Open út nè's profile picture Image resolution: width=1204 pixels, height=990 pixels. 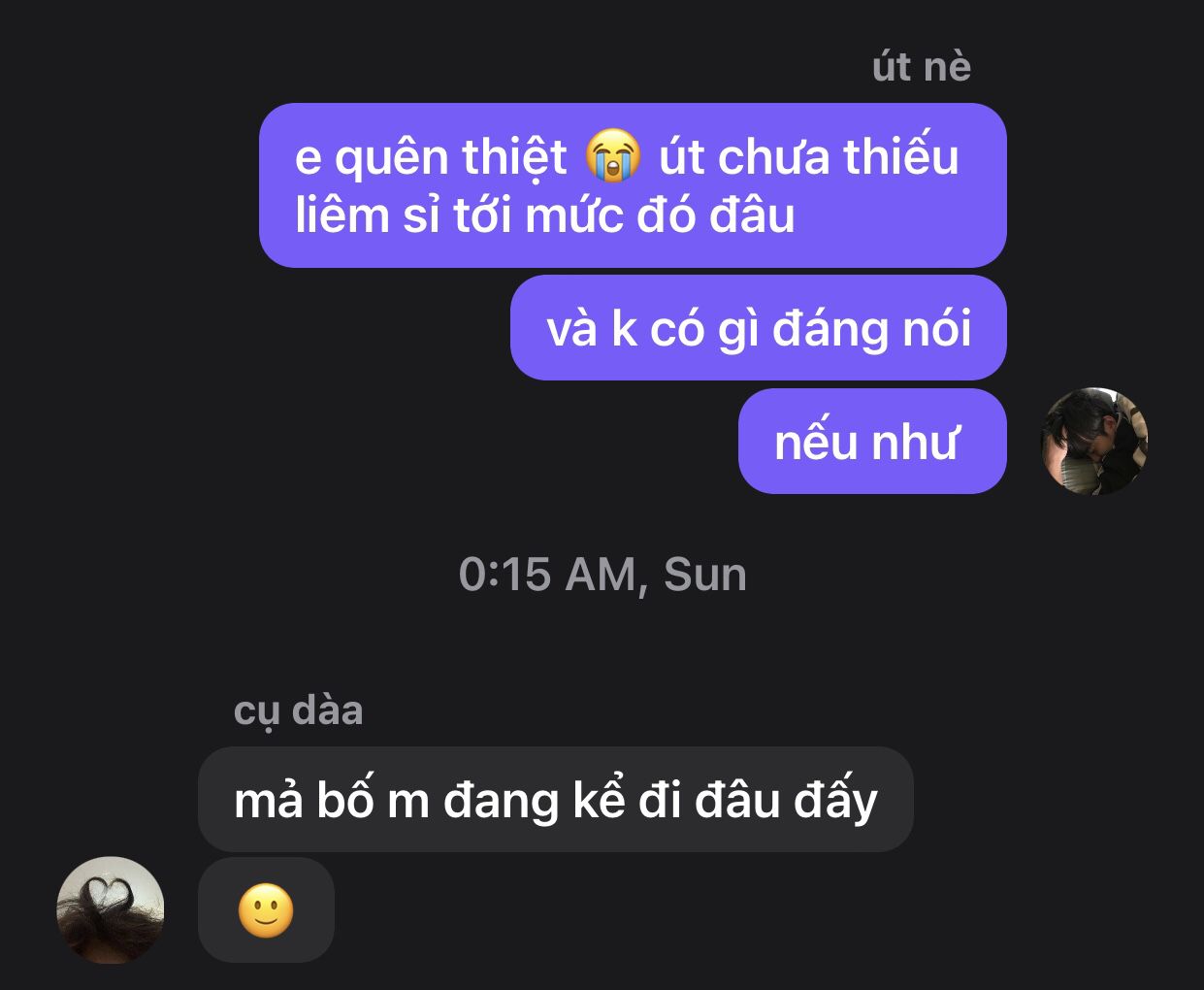pyautogui.click(x=1094, y=442)
